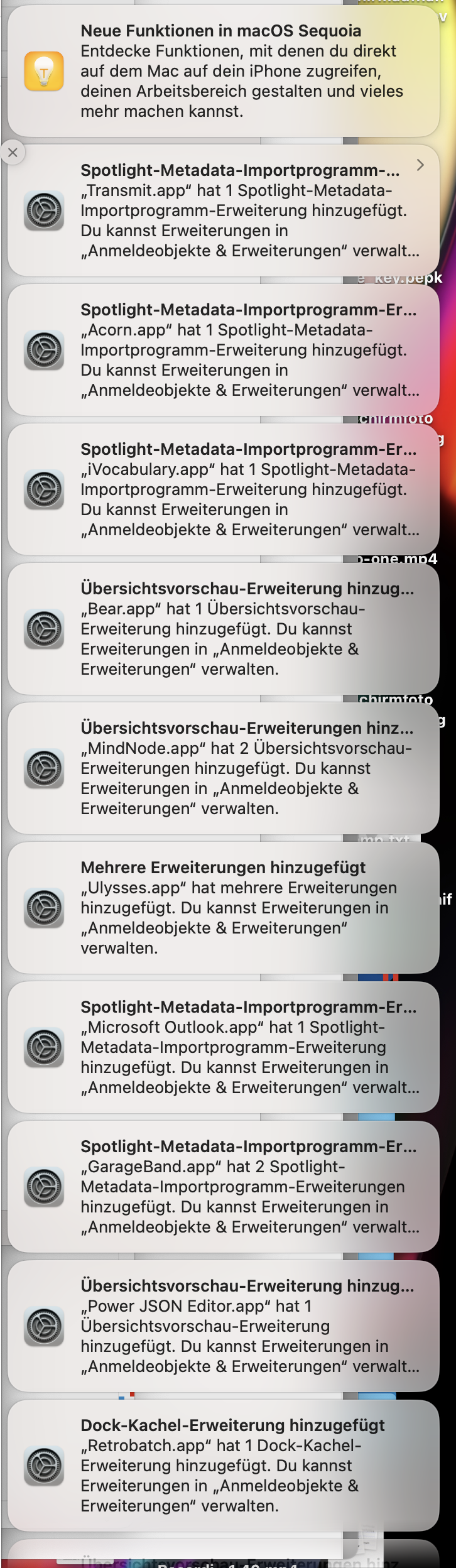
Task: Open the Acorn.app extension notification
Action: [x=223, y=351]
